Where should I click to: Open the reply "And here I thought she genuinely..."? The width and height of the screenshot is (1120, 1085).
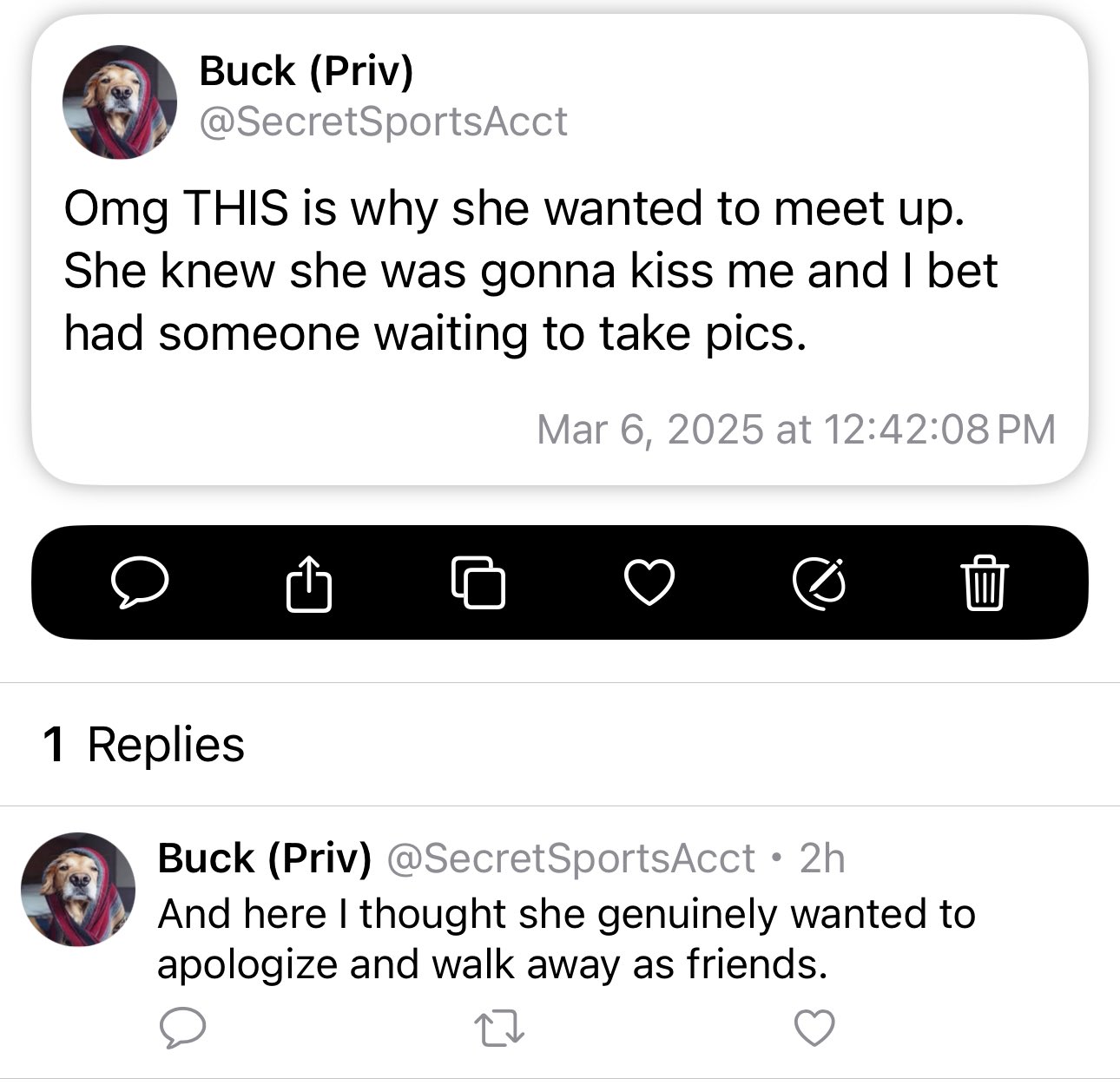point(566,939)
